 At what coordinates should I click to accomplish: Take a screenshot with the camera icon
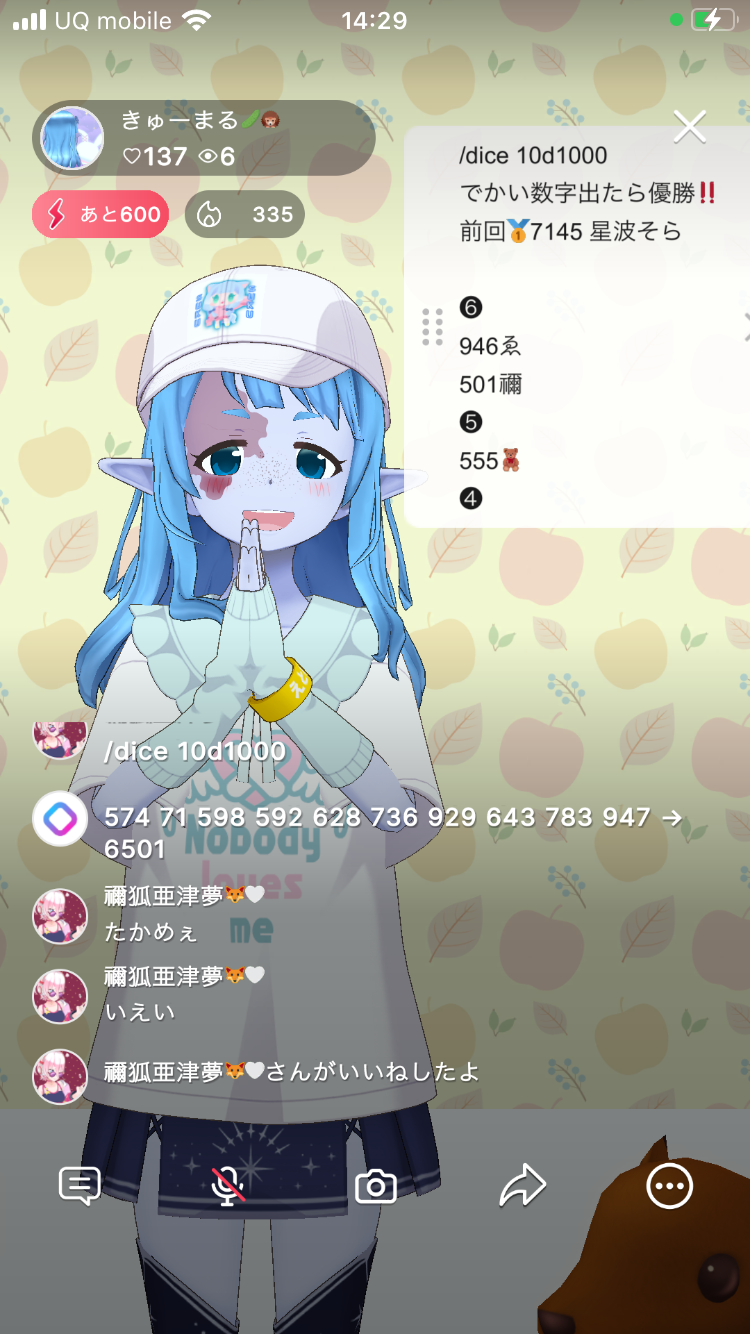pyautogui.click(x=376, y=1186)
